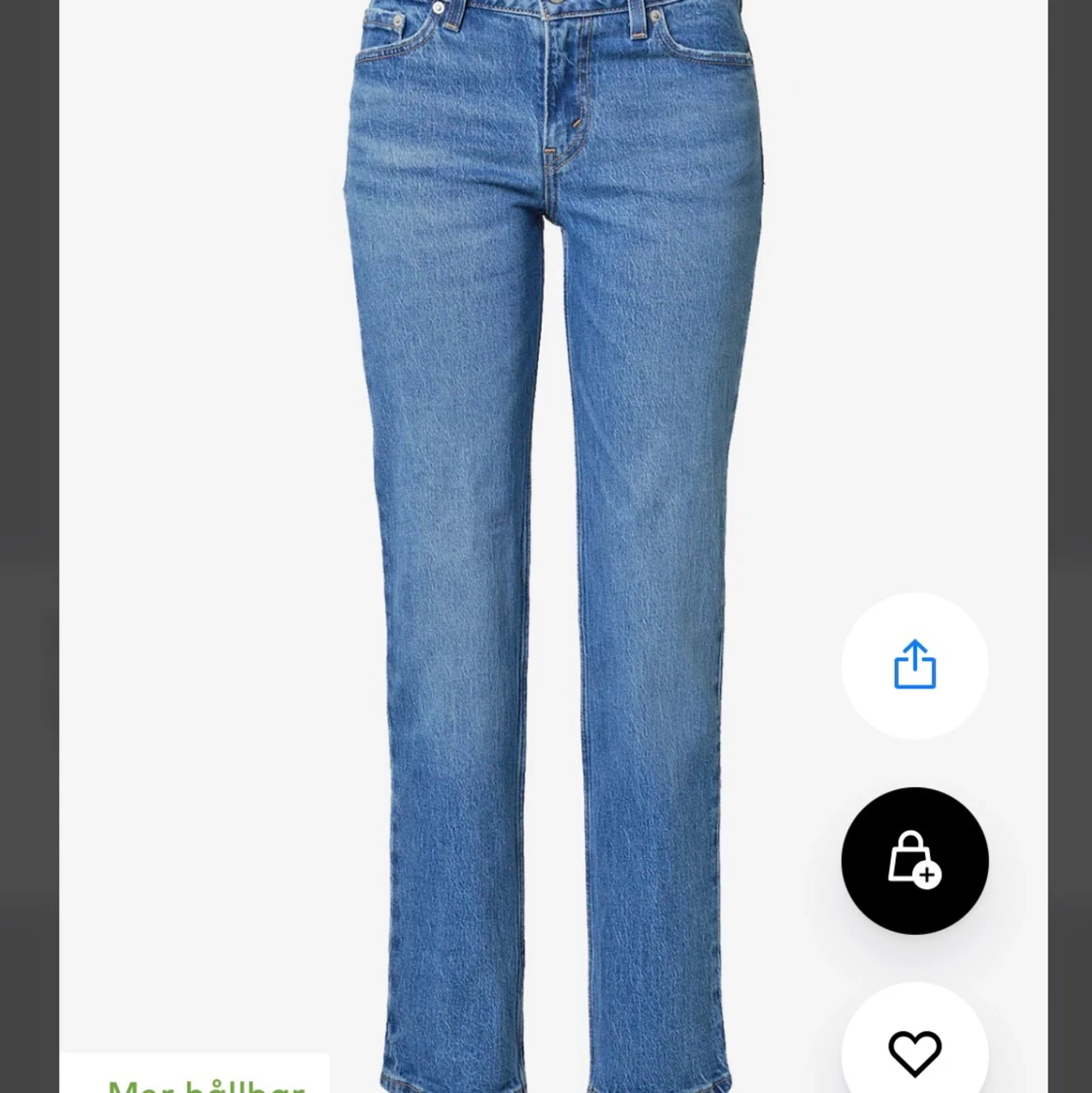Add the jeans to your shopping bag
The height and width of the screenshot is (1093, 1092).
click(913, 861)
